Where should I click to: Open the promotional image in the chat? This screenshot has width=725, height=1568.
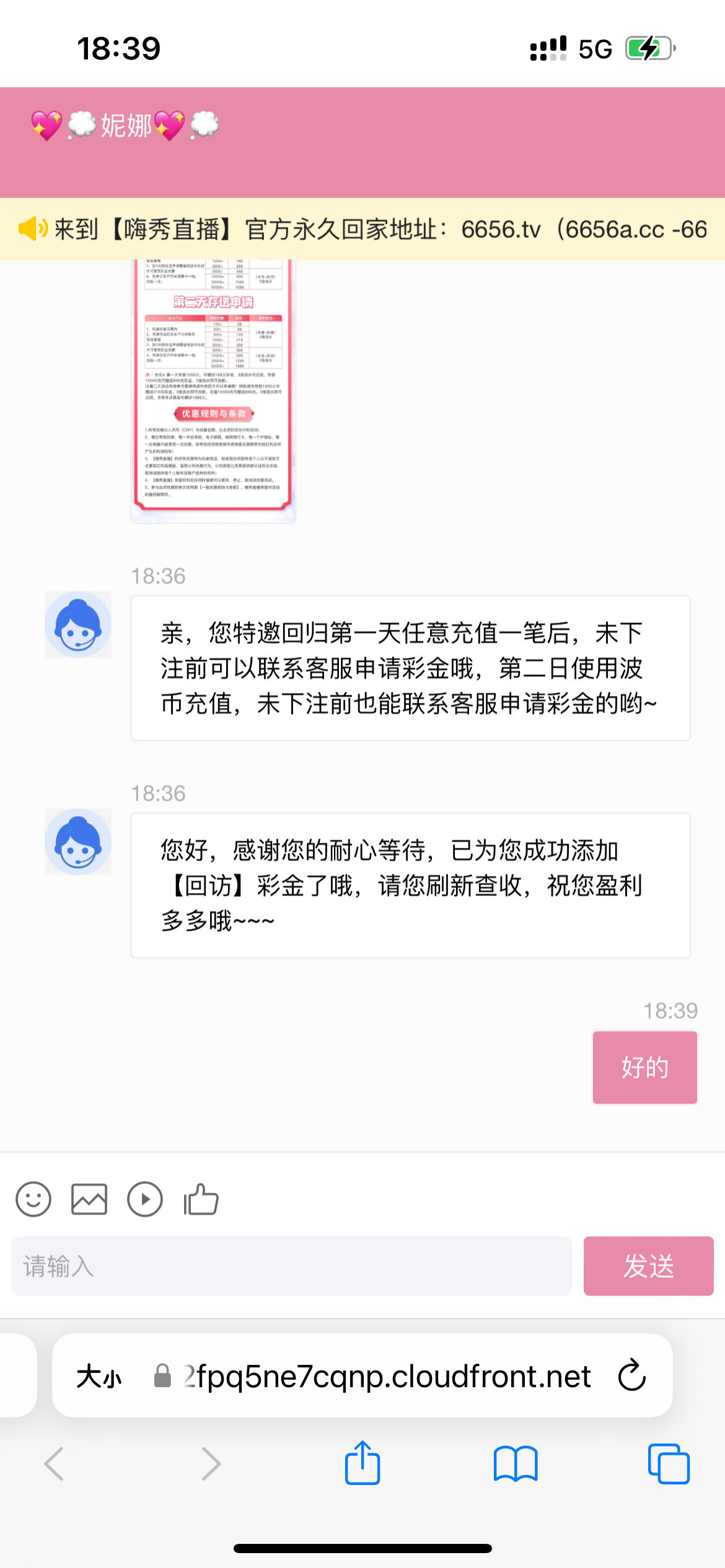[213, 390]
